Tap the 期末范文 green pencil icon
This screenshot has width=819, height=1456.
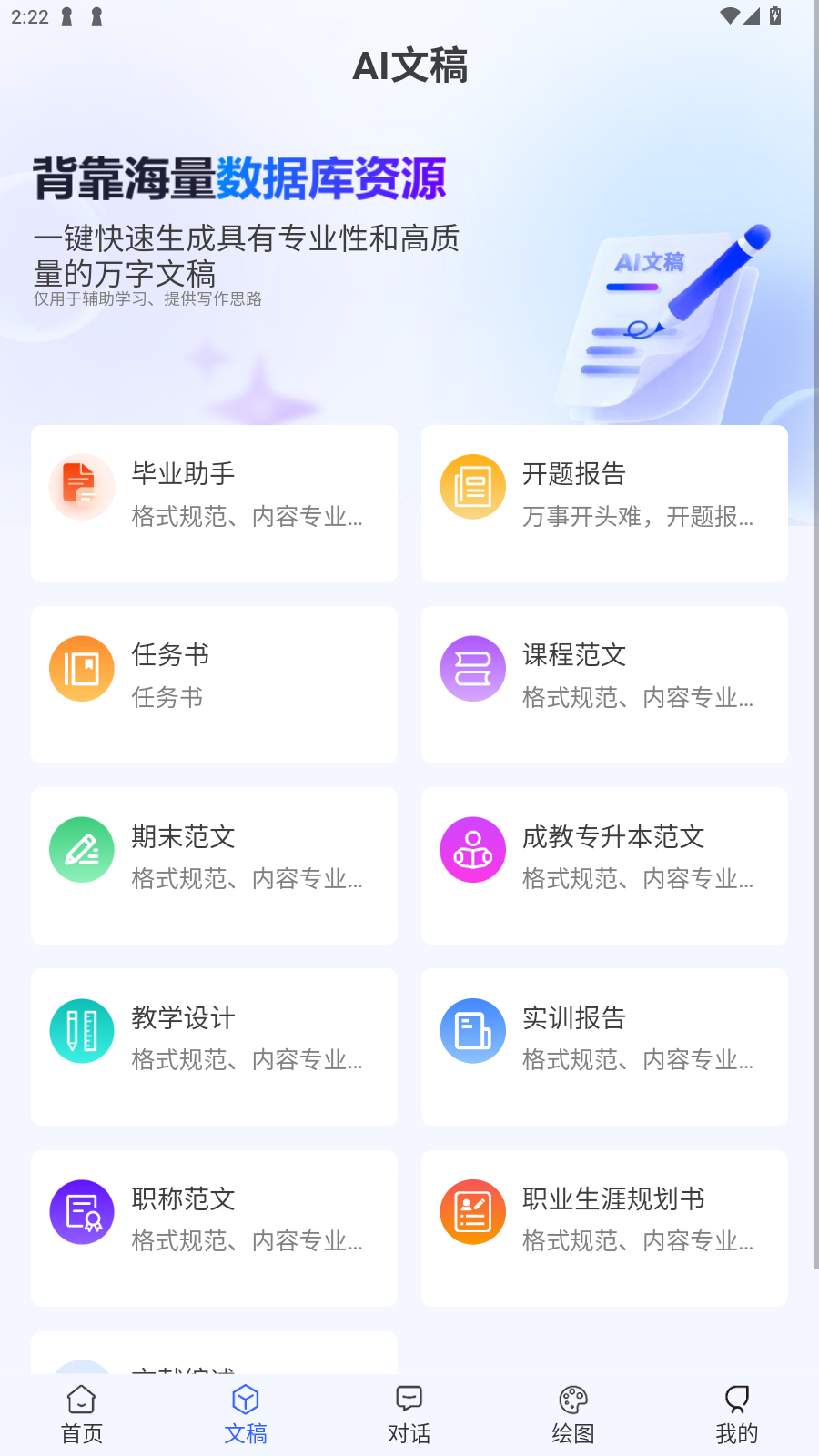[82, 849]
